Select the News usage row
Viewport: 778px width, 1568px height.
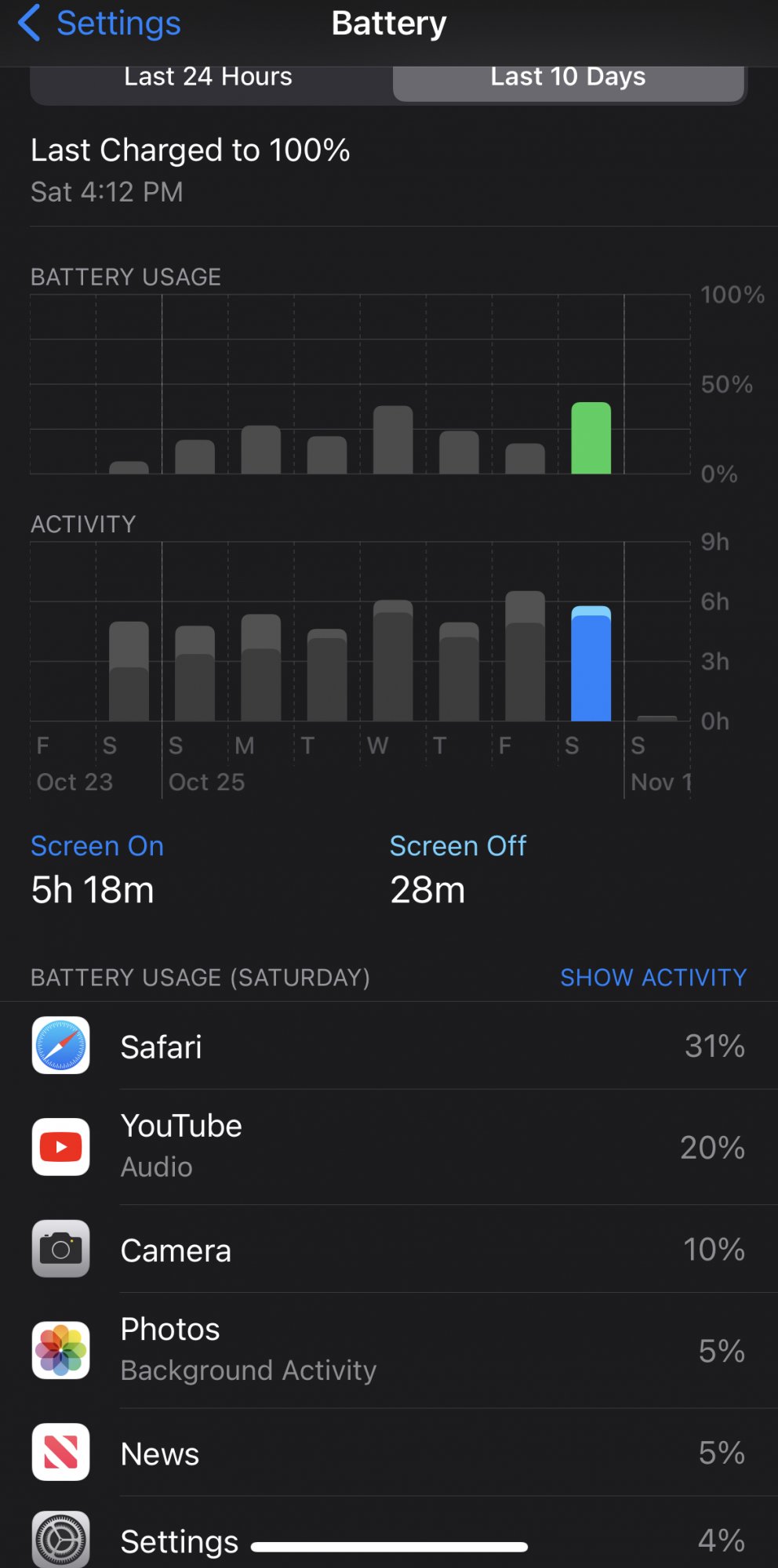[389, 1453]
